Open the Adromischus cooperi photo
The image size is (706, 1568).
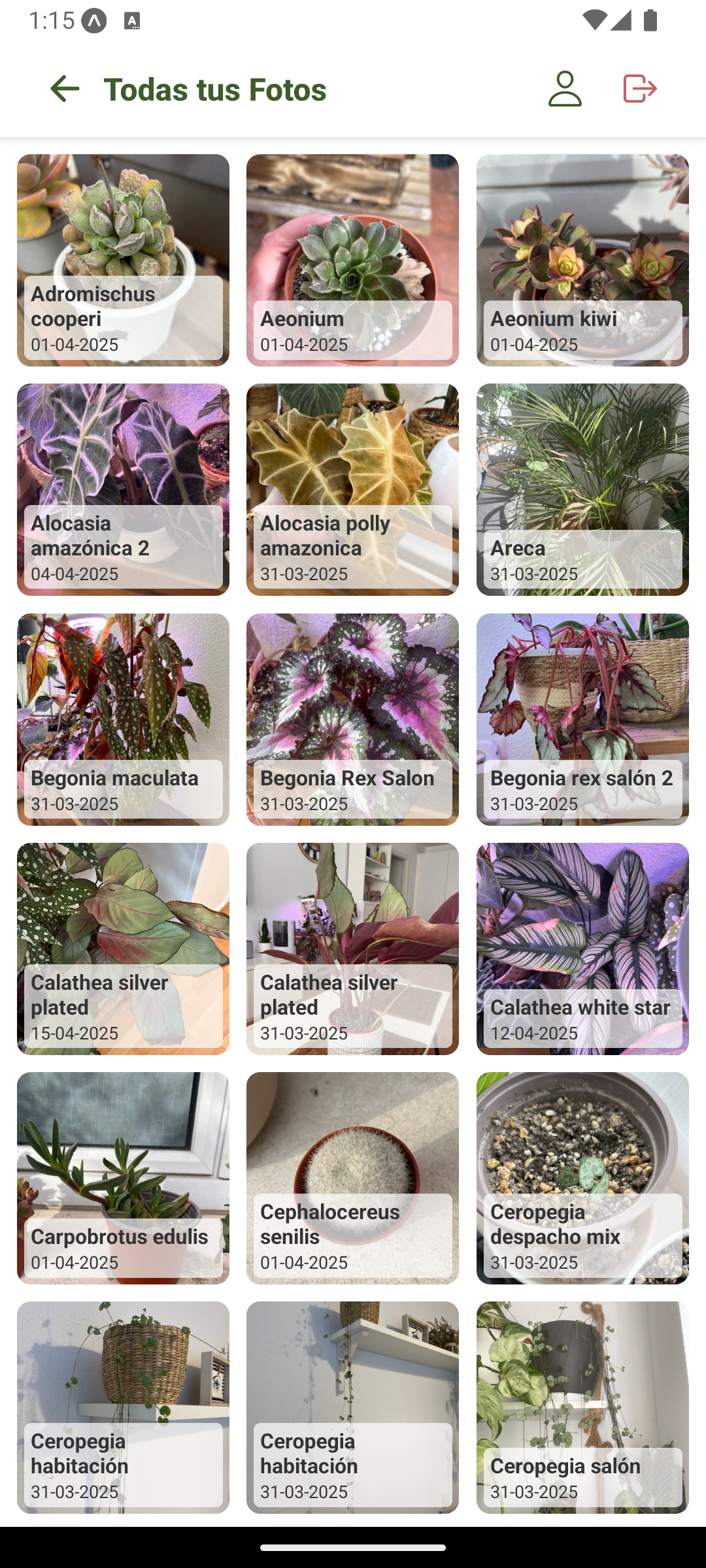point(123,260)
